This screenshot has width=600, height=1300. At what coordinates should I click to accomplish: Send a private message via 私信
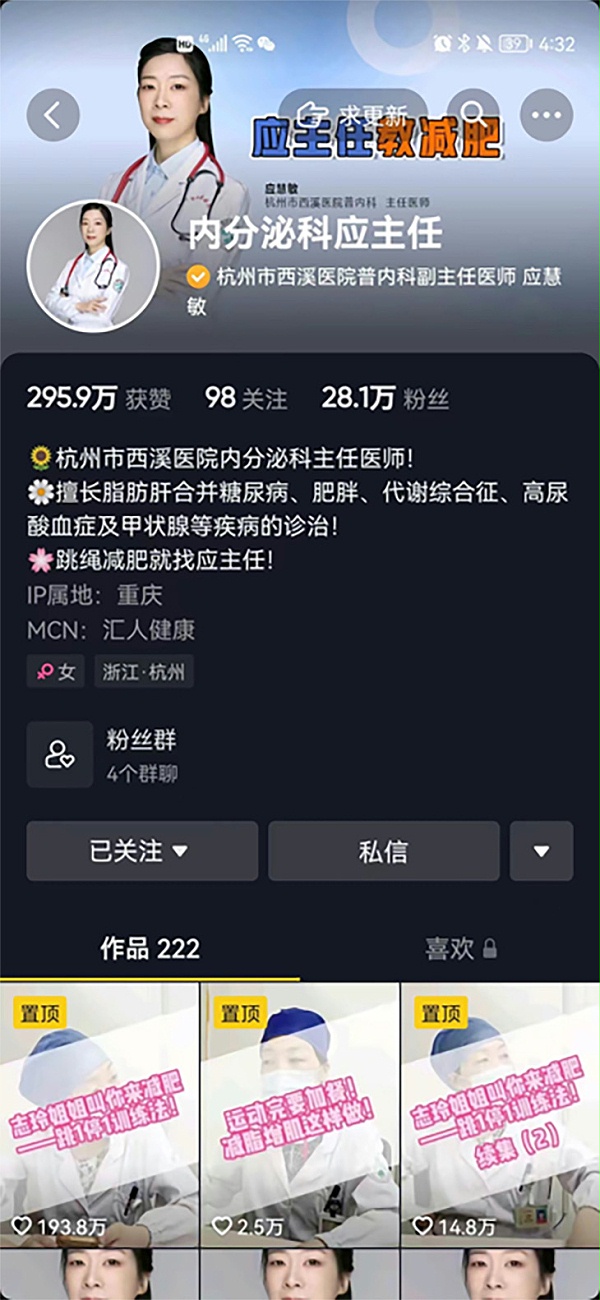[x=383, y=851]
